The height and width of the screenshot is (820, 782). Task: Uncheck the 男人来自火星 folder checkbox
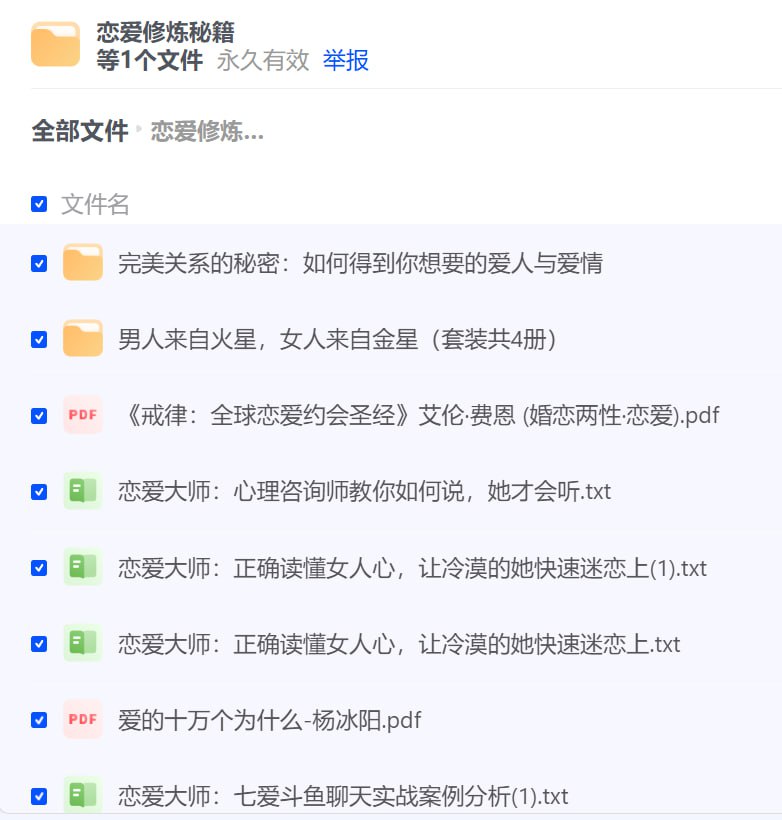(38, 340)
